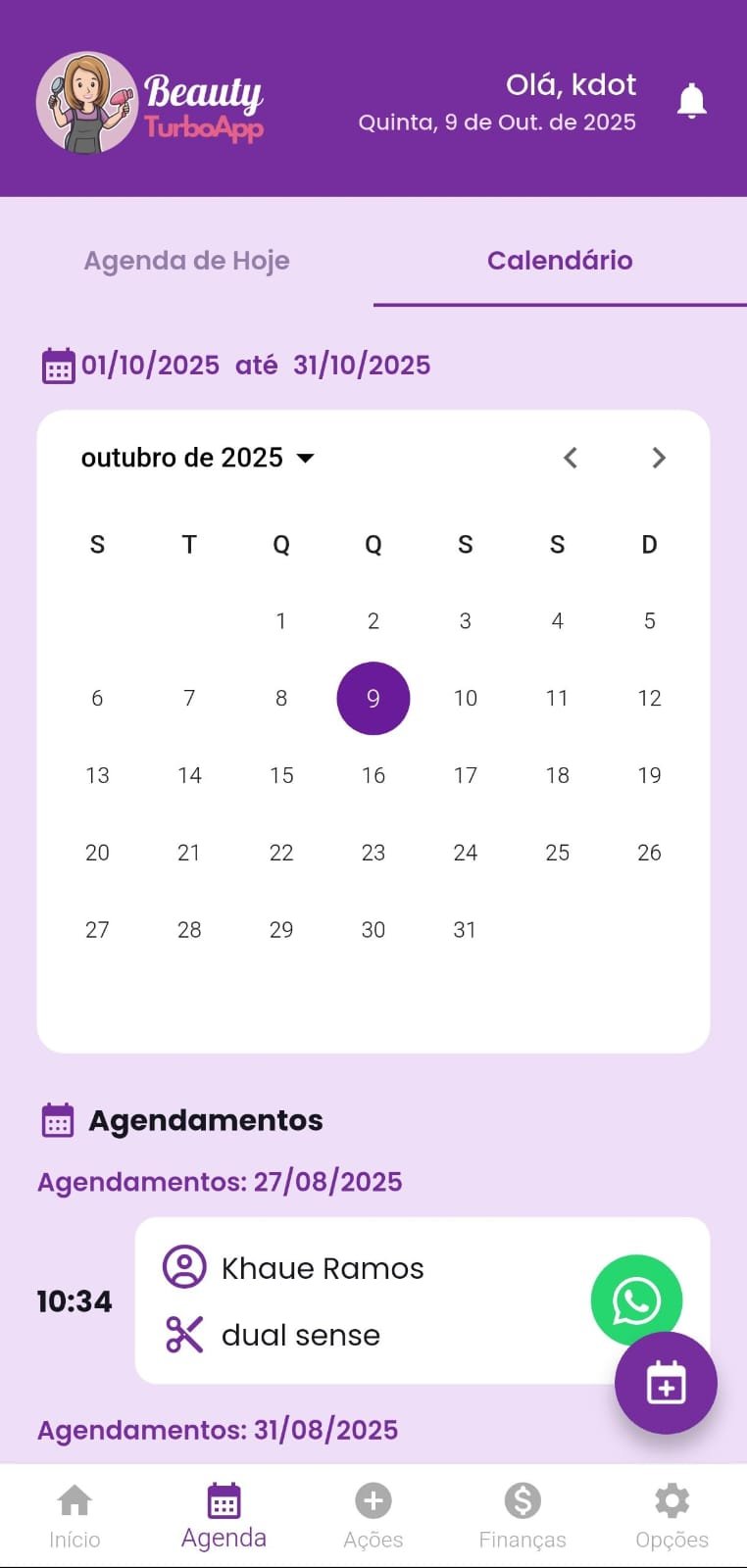The image size is (747, 1568).
Task: Switch to the Finanças tab
Action: pos(523,1515)
